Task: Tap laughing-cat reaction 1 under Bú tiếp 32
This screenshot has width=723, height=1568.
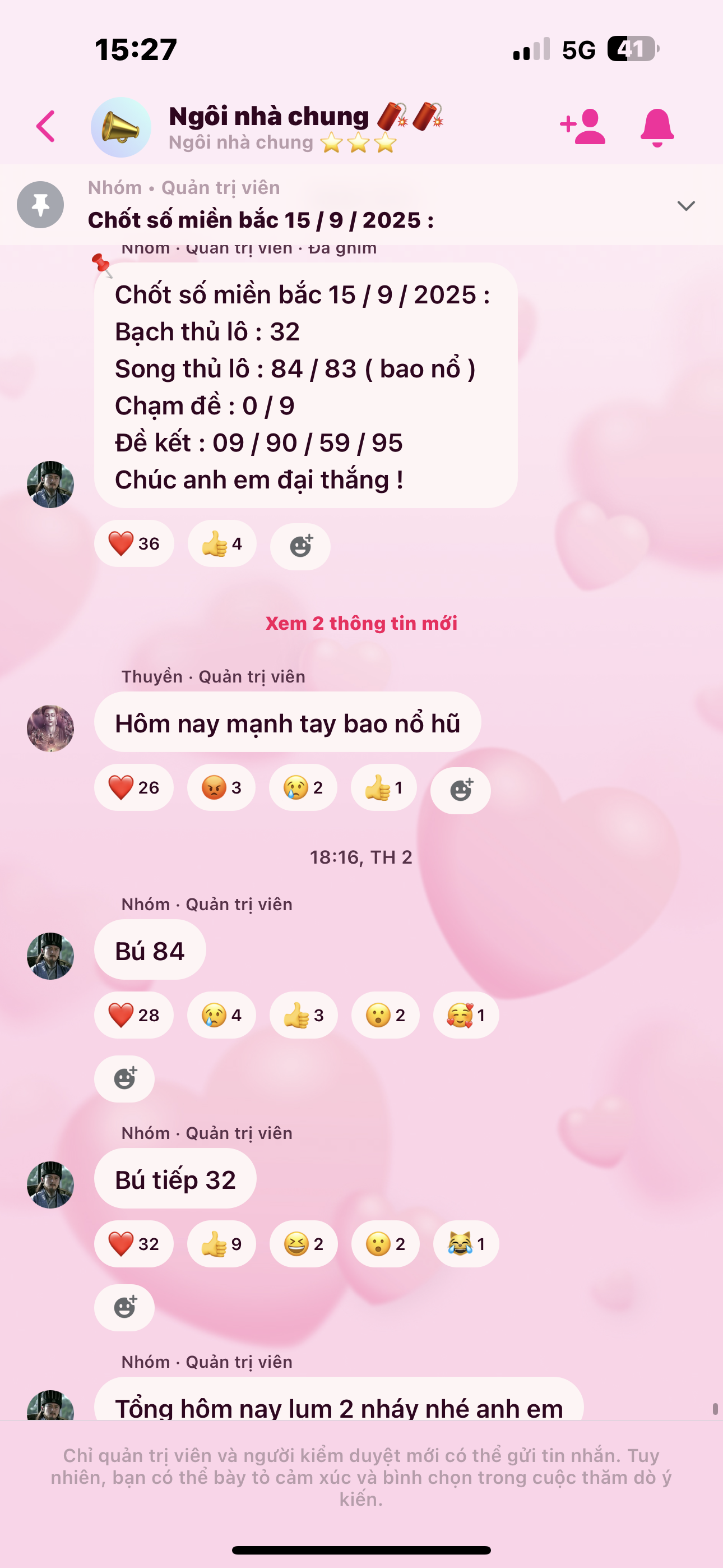Action: [466, 1243]
